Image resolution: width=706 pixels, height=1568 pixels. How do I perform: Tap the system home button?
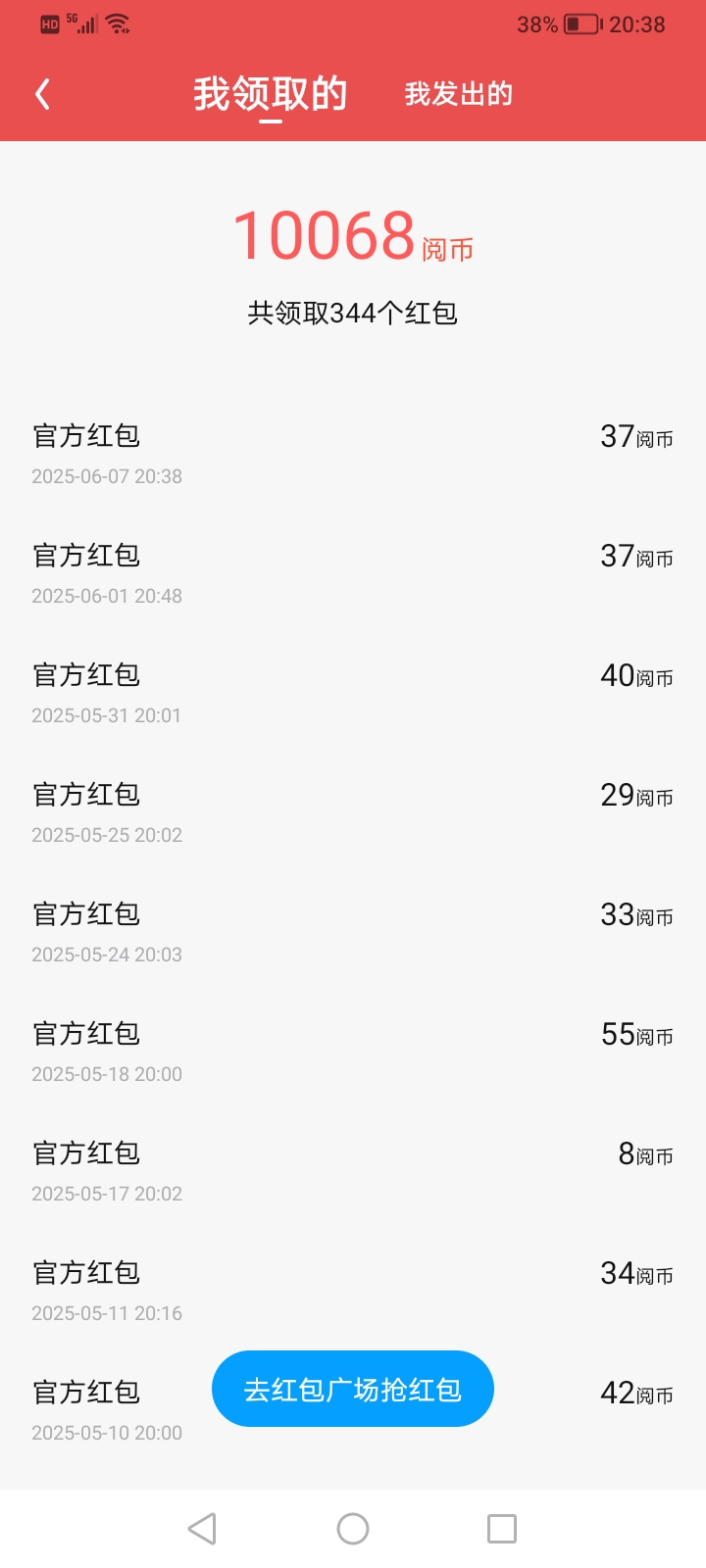pyautogui.click(x=353, y=1529)
